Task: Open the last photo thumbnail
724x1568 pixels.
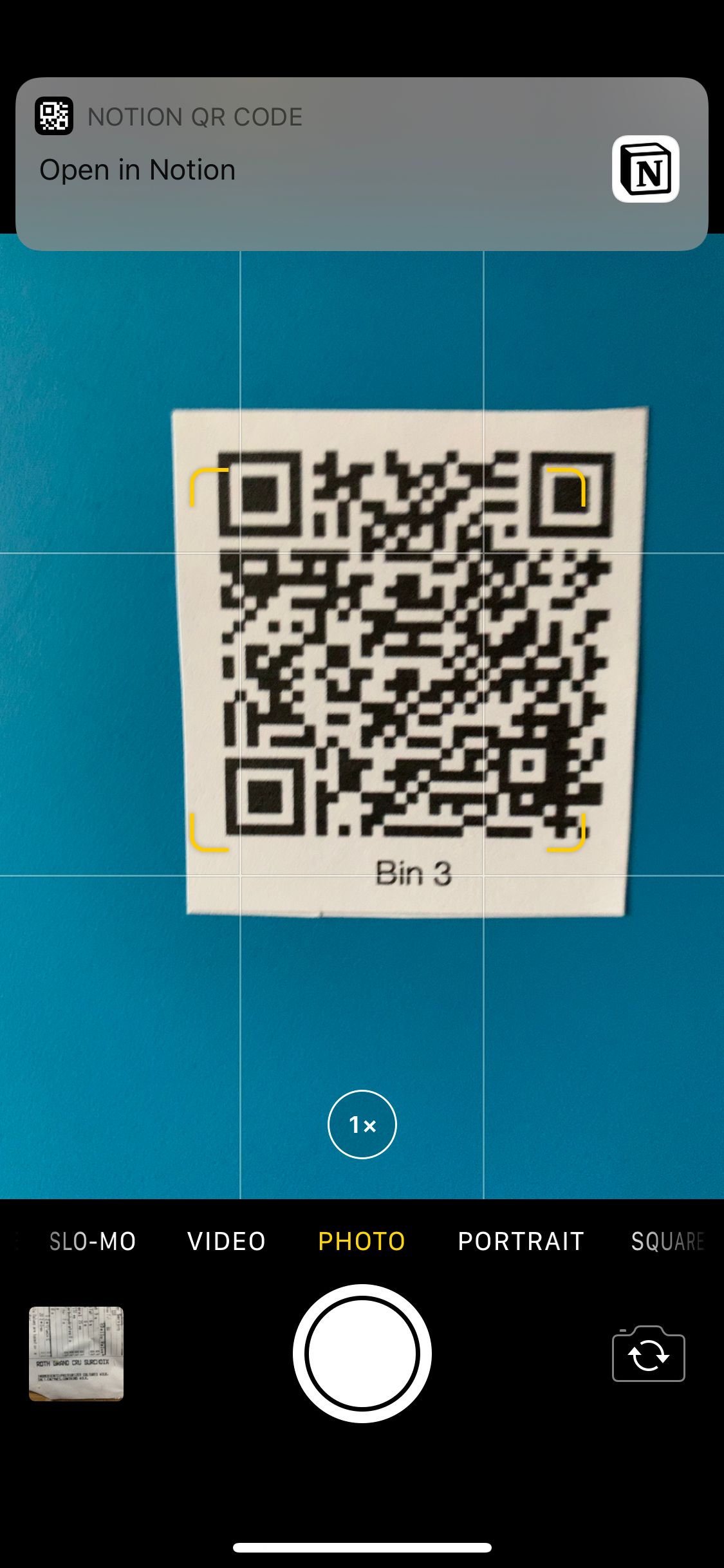Action: (76, 1354)
